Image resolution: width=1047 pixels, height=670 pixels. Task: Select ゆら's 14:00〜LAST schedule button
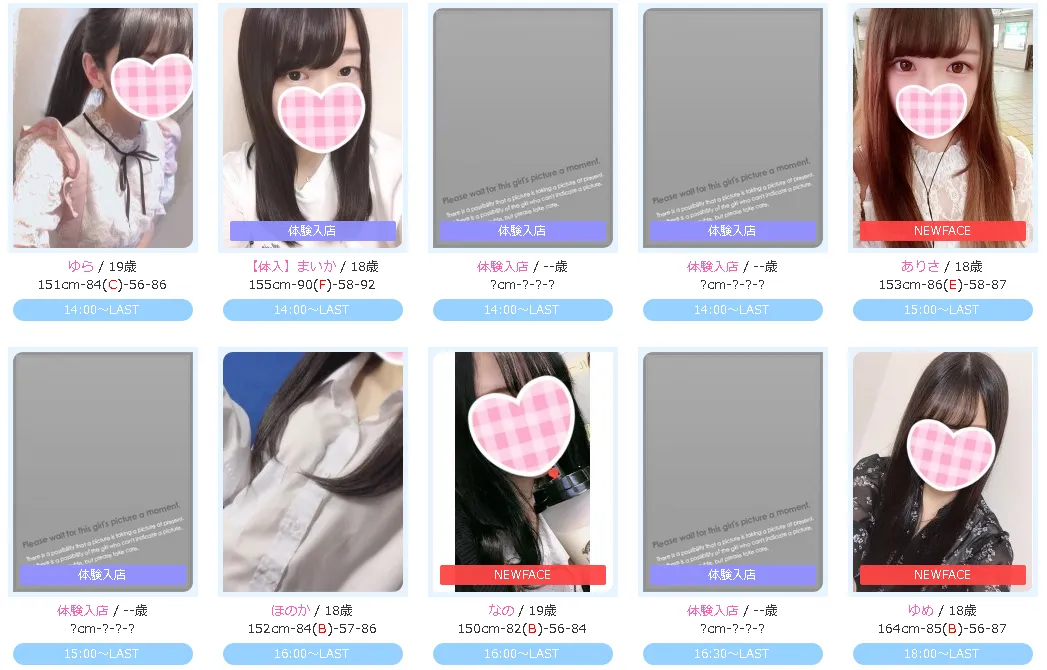(103, 310)
